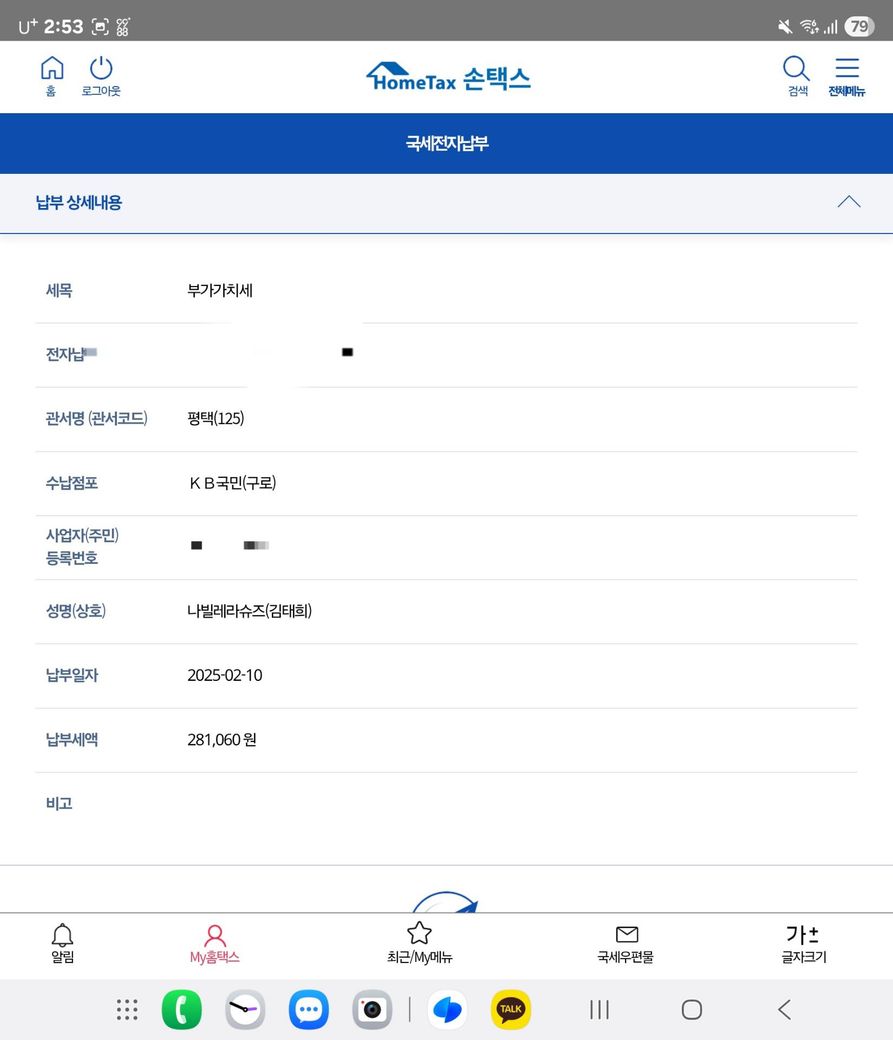The image size is (893, 1040).
Task: Open the 전체메뉴 hamburger menu
Action: (x=847, y=75)
